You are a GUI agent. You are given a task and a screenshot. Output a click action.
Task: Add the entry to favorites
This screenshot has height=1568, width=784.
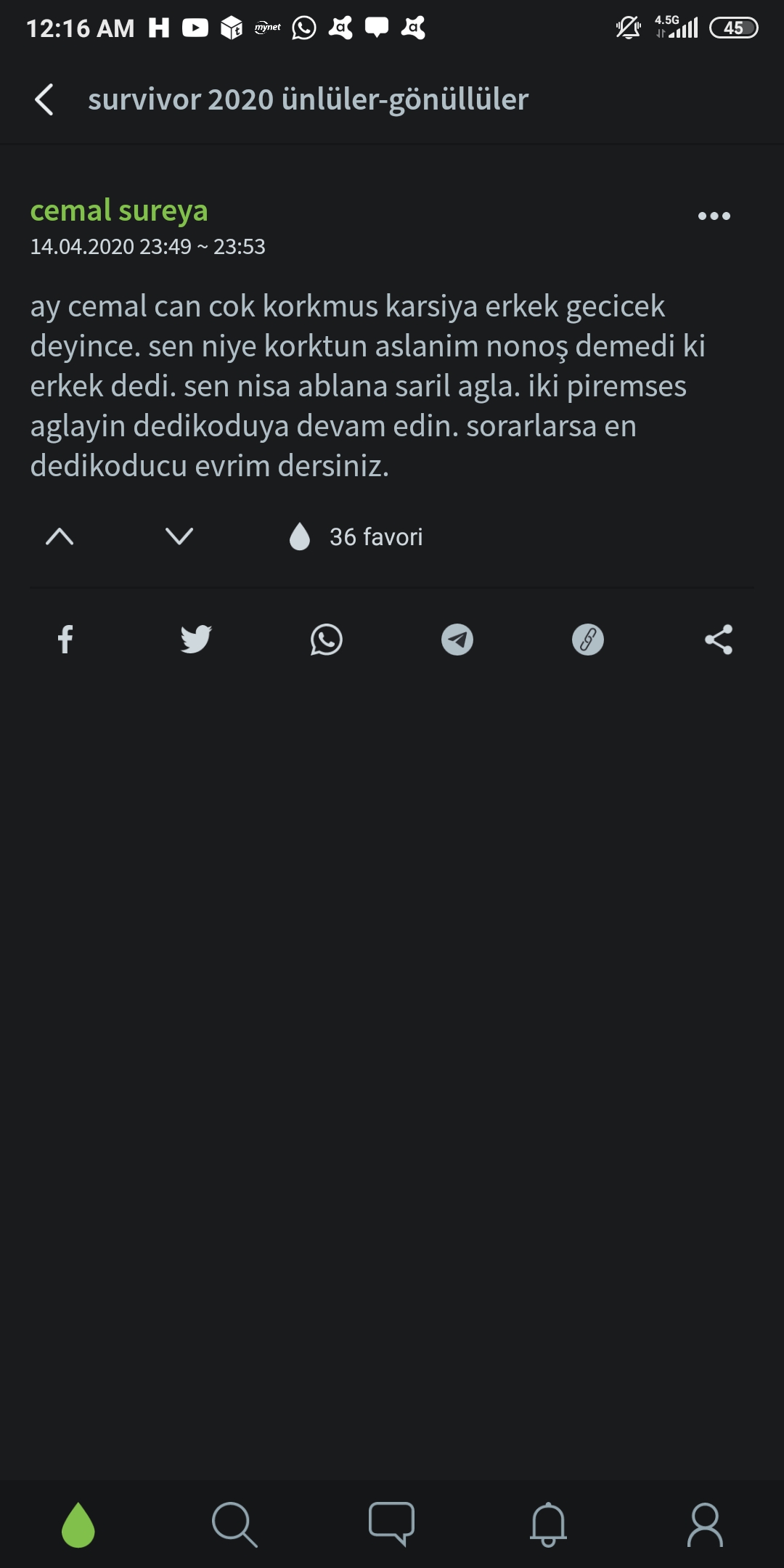coord(299,536)
